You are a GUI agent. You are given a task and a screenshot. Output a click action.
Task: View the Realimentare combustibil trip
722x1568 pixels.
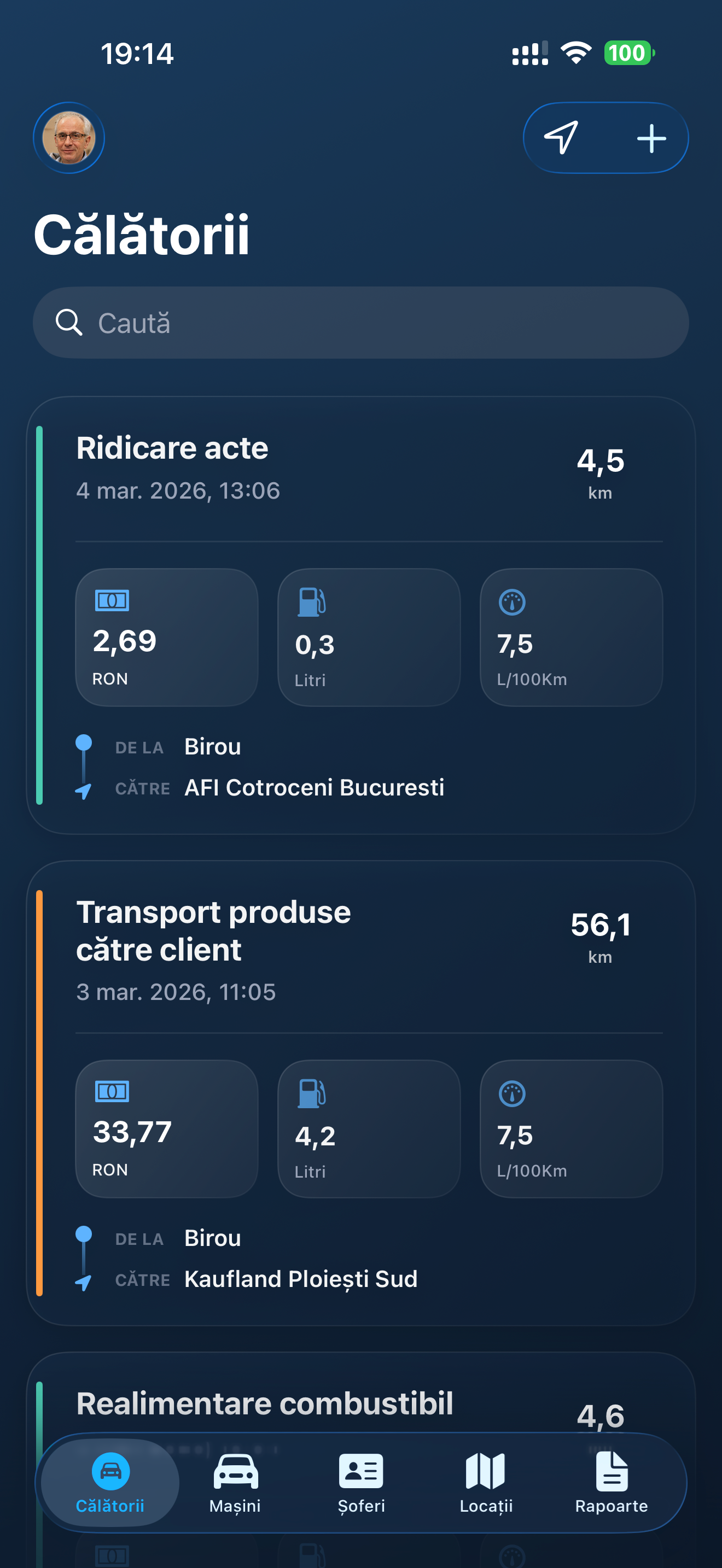pyautogui.click(x=265, y=1403)
